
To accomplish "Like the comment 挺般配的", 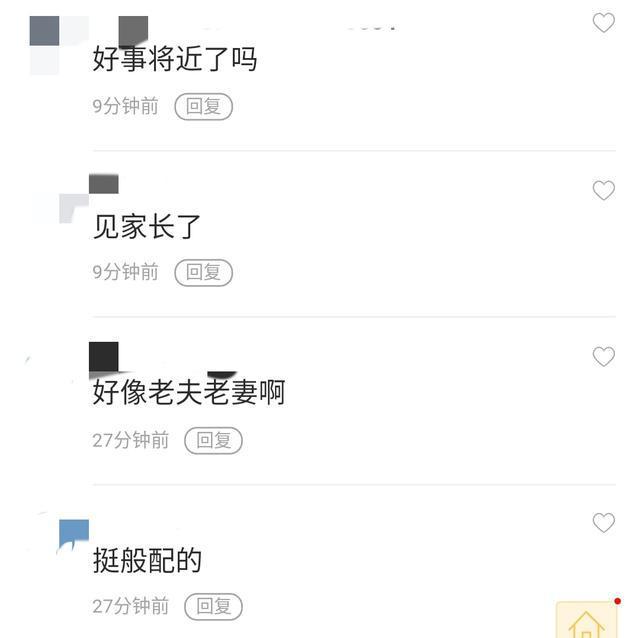I will click(x=604, y=522).
